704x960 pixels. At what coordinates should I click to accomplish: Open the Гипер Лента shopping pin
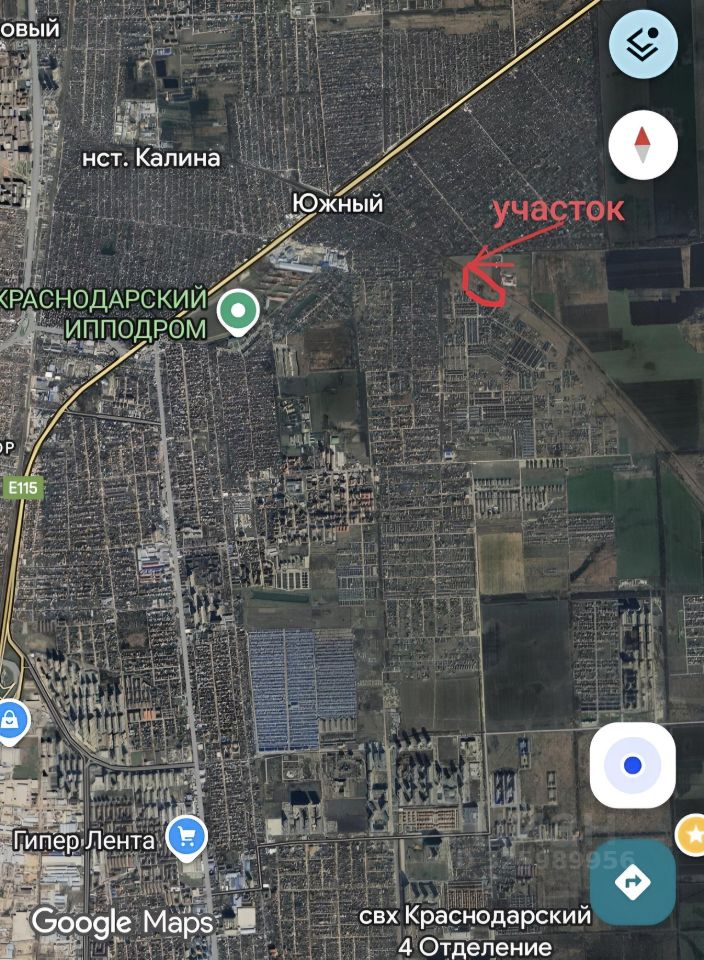click(x=186, y=838)
